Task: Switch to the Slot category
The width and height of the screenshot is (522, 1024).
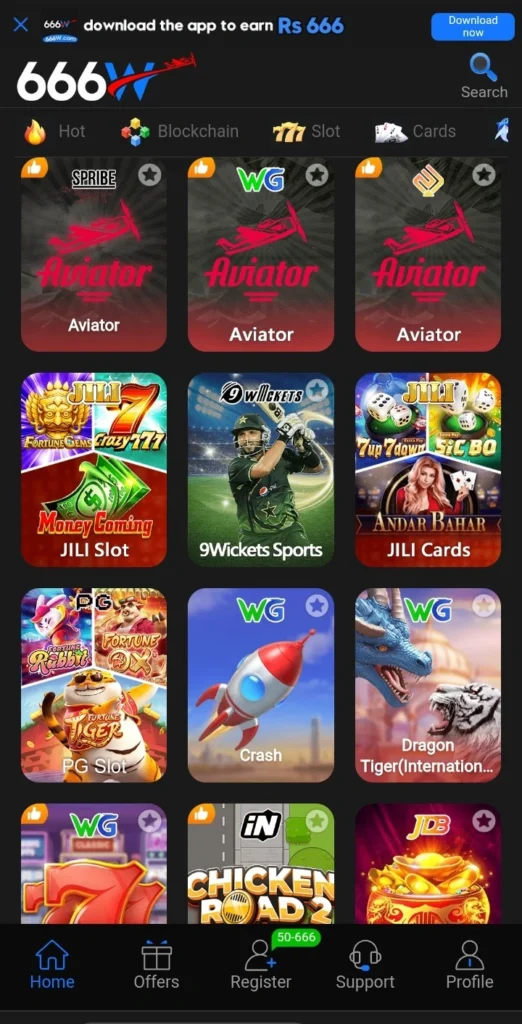Action: point(306,131)
